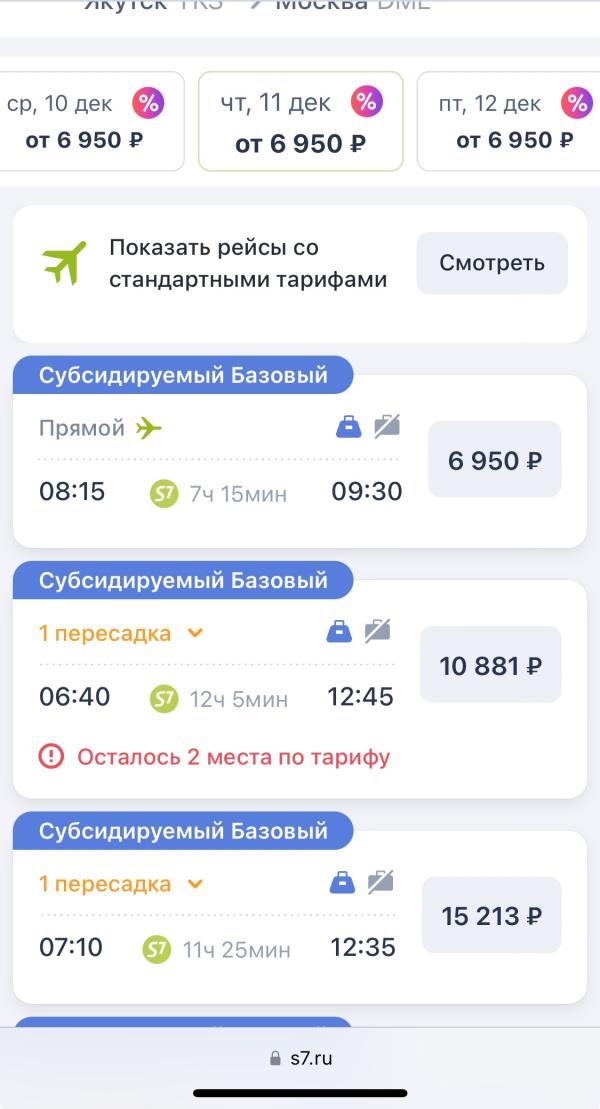
Task: Choose the 07:10 flight for 15 213 ₽
Action: point(492,915)
